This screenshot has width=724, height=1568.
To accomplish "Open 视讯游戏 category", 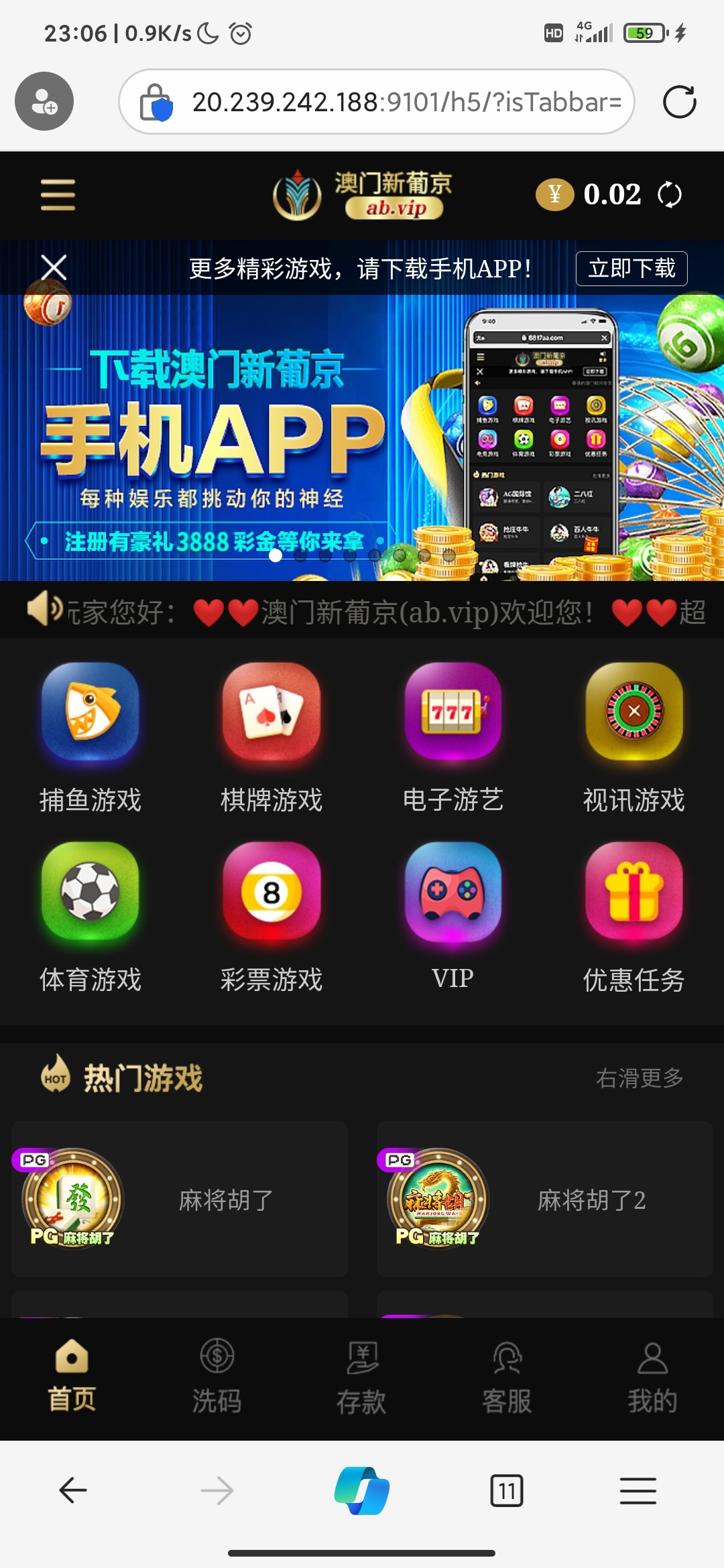I will [x=633, y=737].
